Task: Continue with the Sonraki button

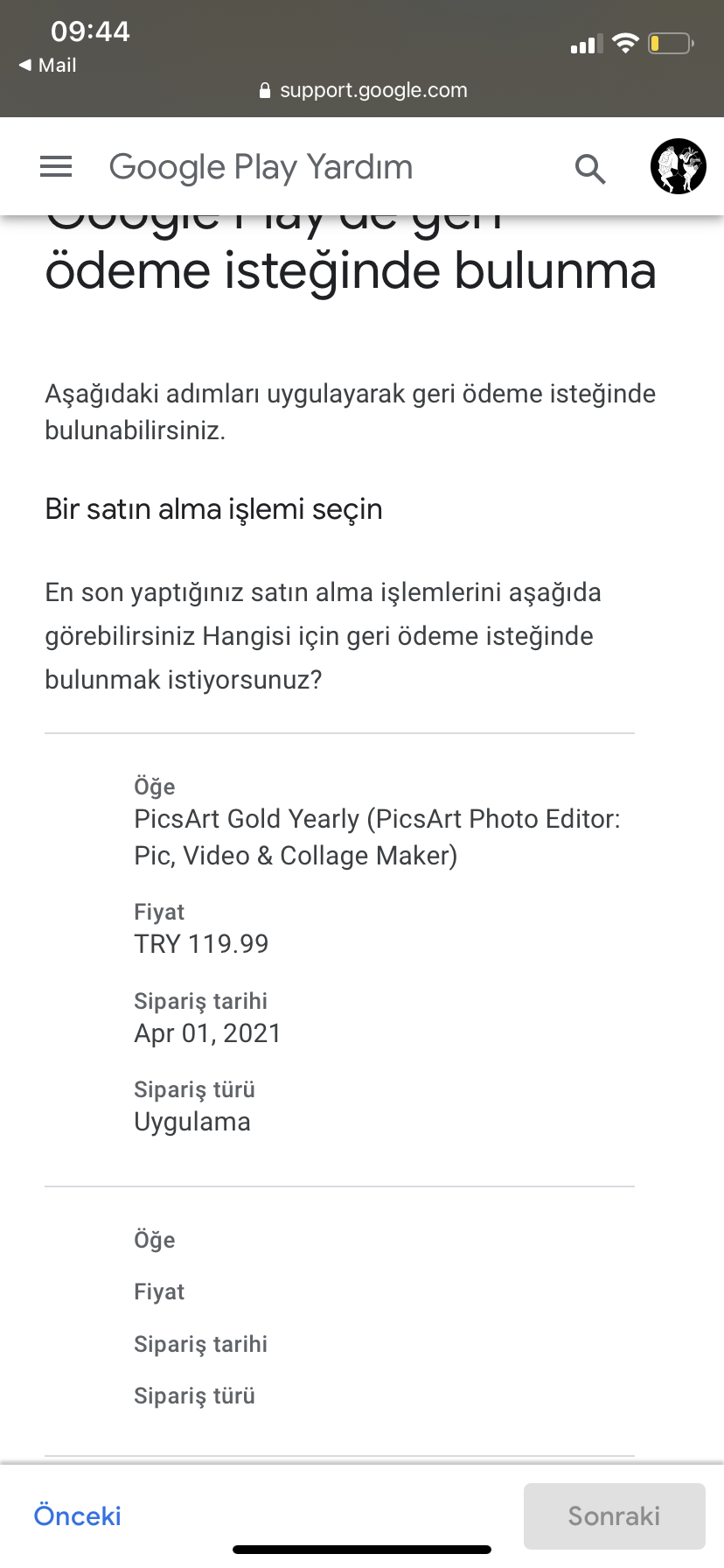Action: coord(614,1515)
